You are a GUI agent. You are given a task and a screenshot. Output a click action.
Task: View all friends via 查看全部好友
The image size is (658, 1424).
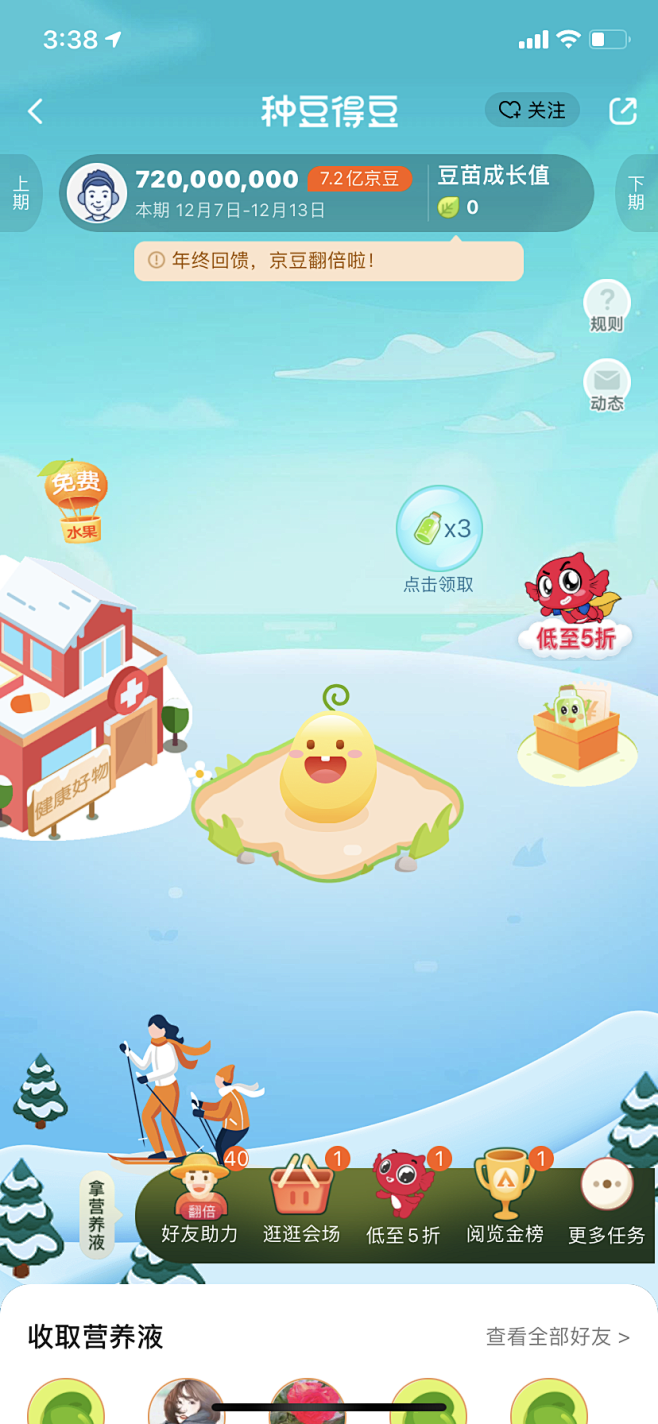click(557, 1337)
